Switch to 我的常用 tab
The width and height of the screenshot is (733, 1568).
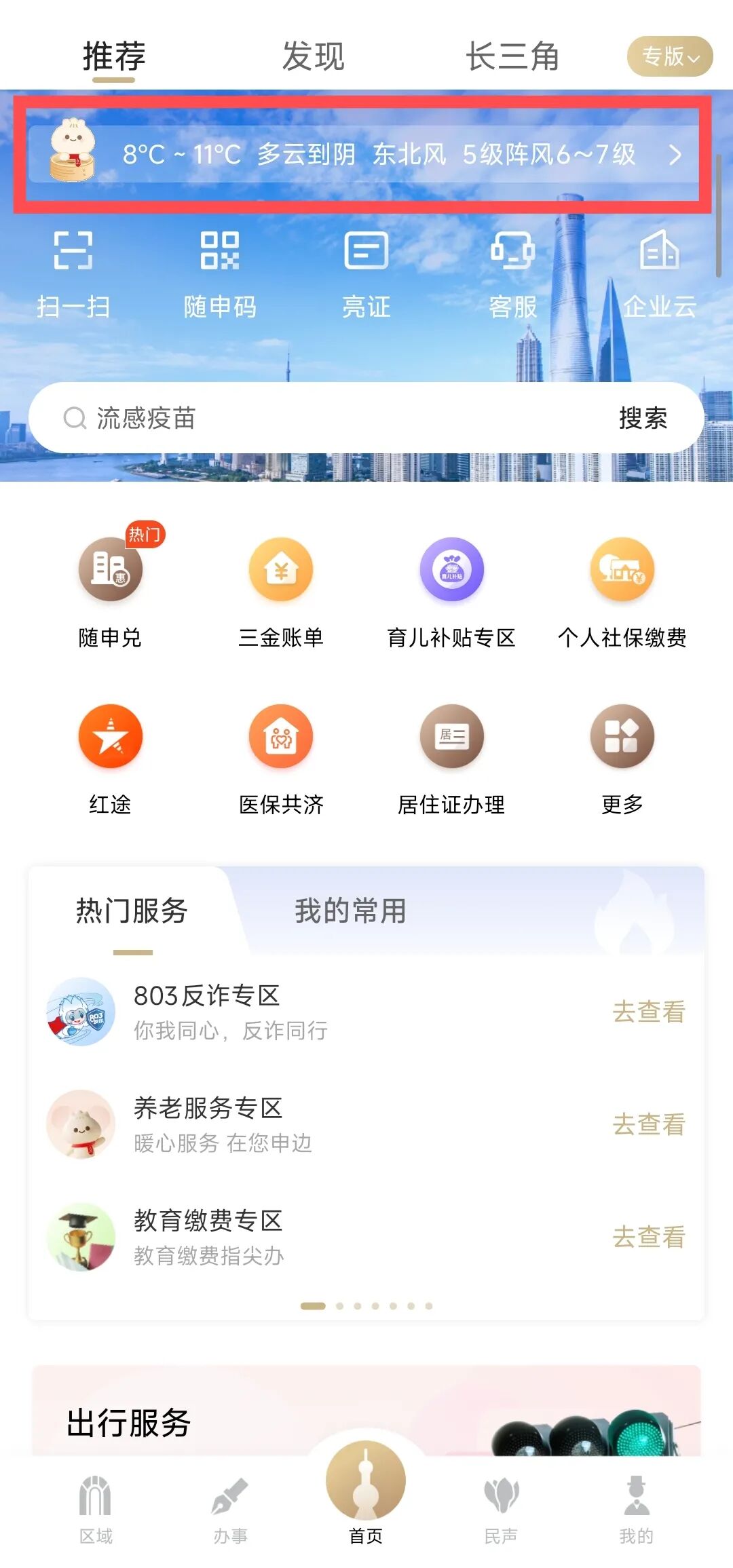[x=350, y=911]
